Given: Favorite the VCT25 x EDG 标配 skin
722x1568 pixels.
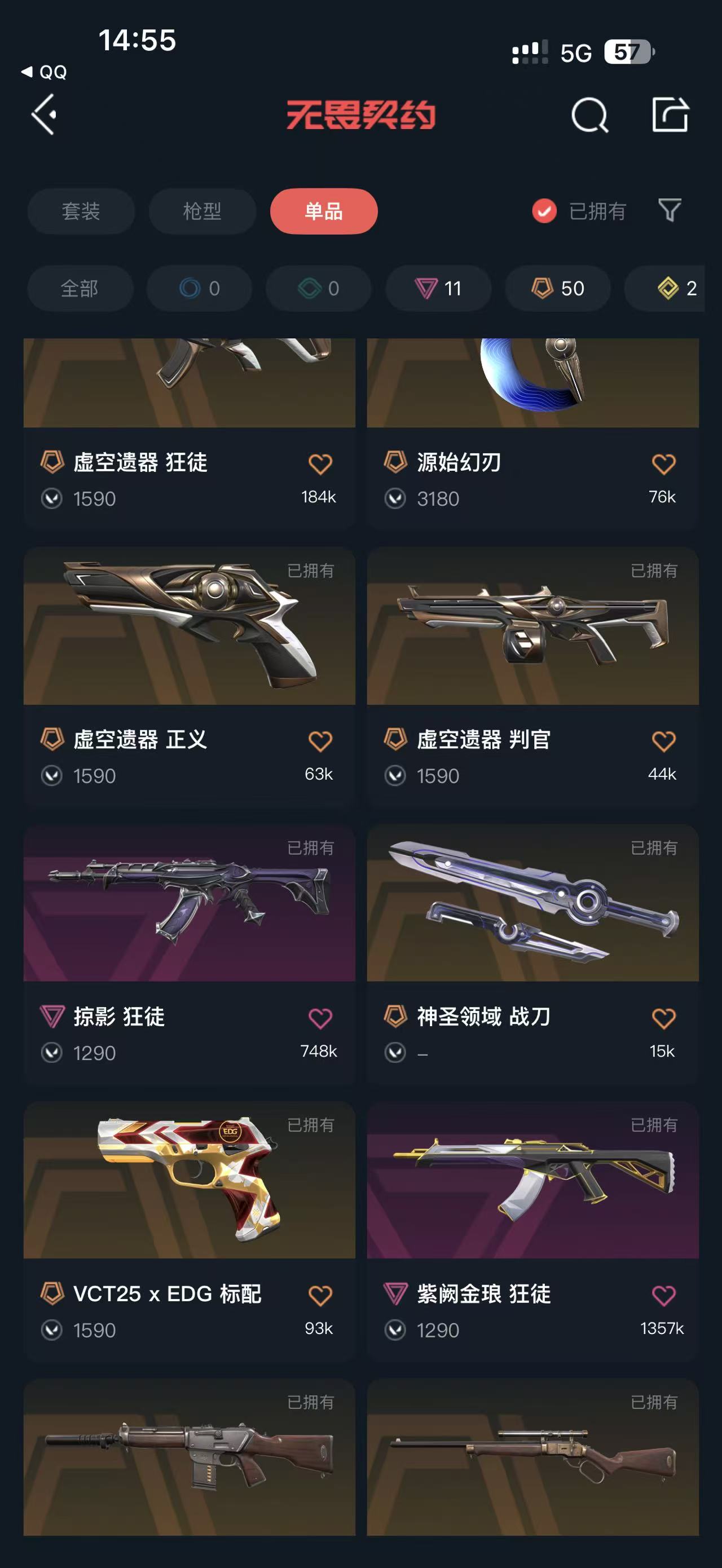Looking at the screenshot, I should pyautogui.click(x=320, y=1295).
